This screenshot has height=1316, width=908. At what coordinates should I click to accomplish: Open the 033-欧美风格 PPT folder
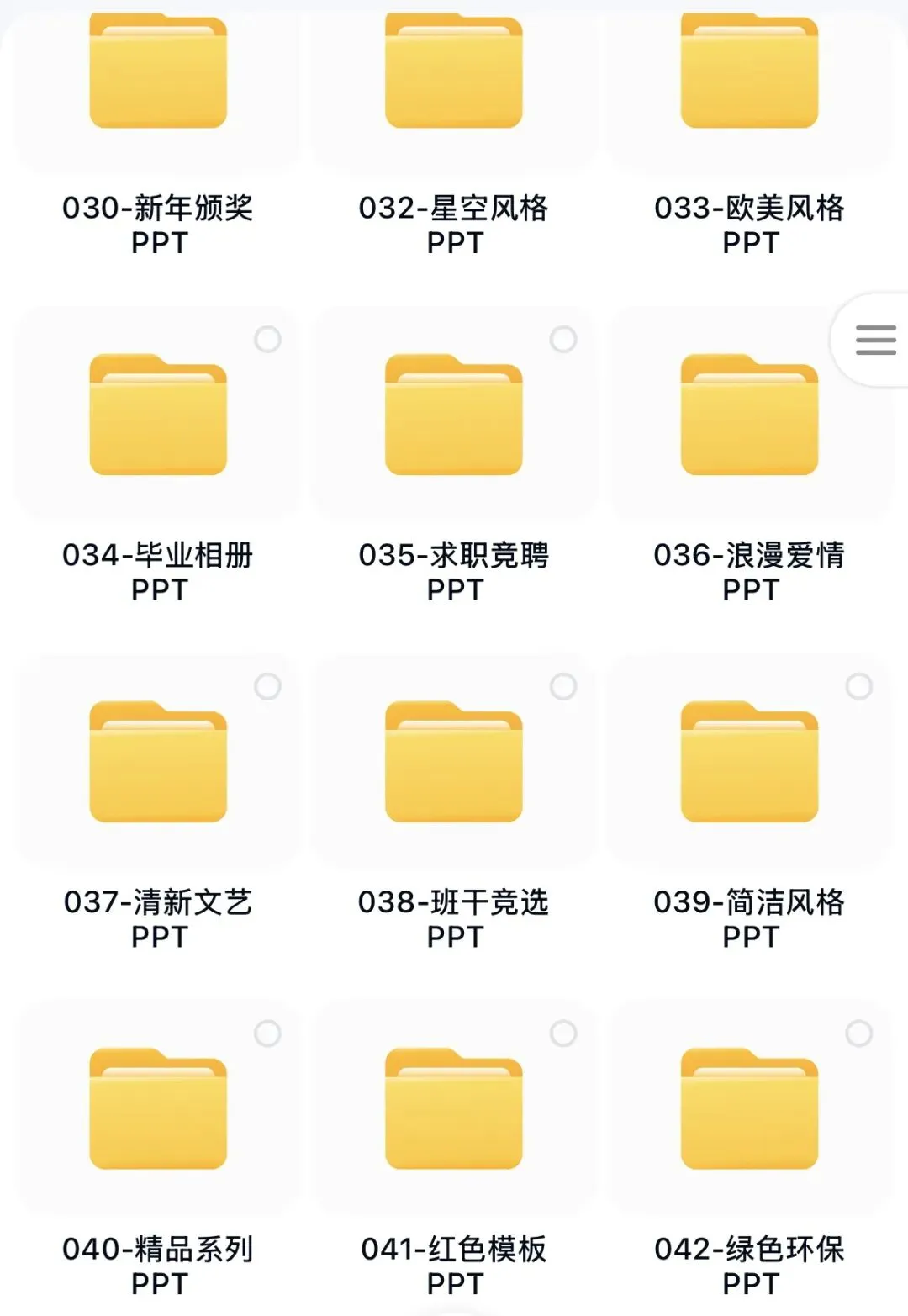click(749, 71)
